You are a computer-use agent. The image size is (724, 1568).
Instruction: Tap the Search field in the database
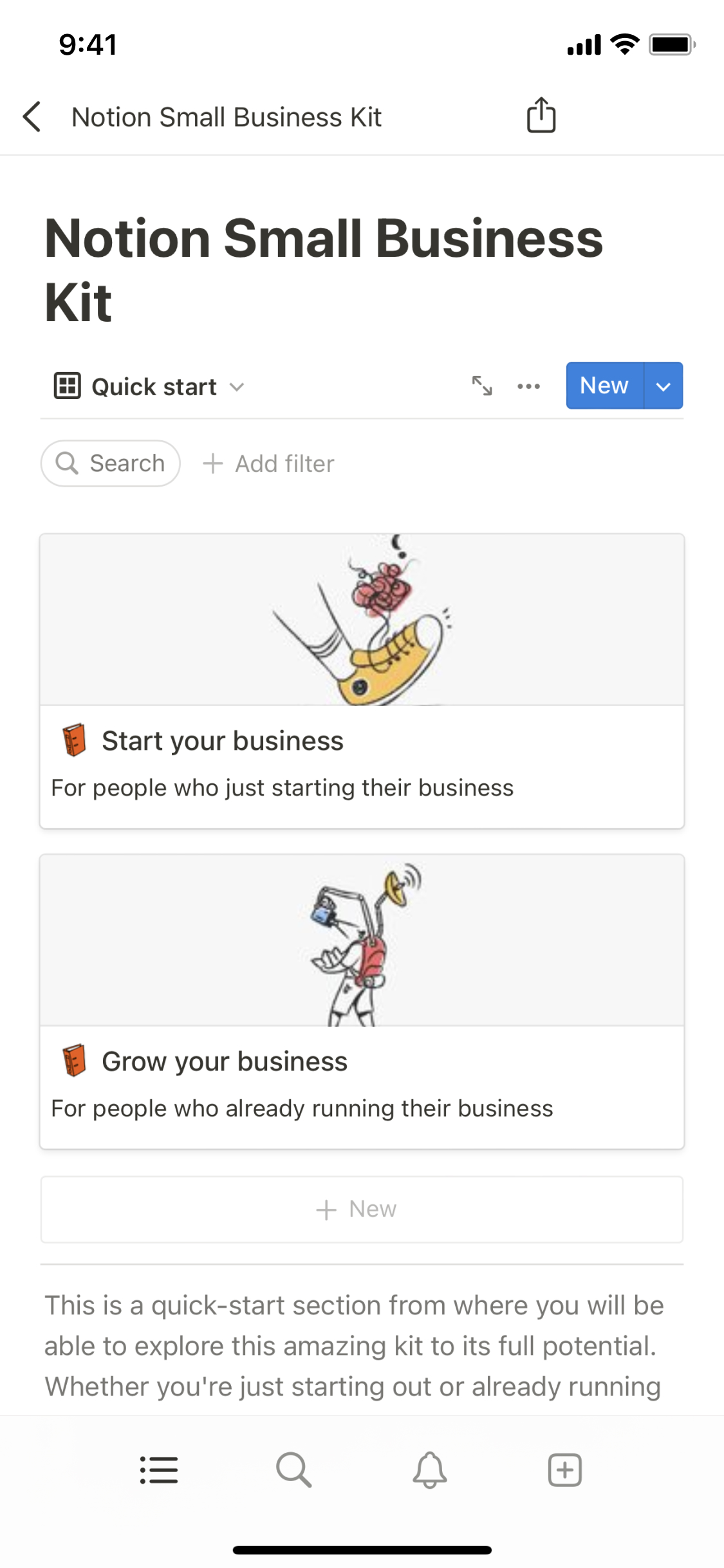111,463
